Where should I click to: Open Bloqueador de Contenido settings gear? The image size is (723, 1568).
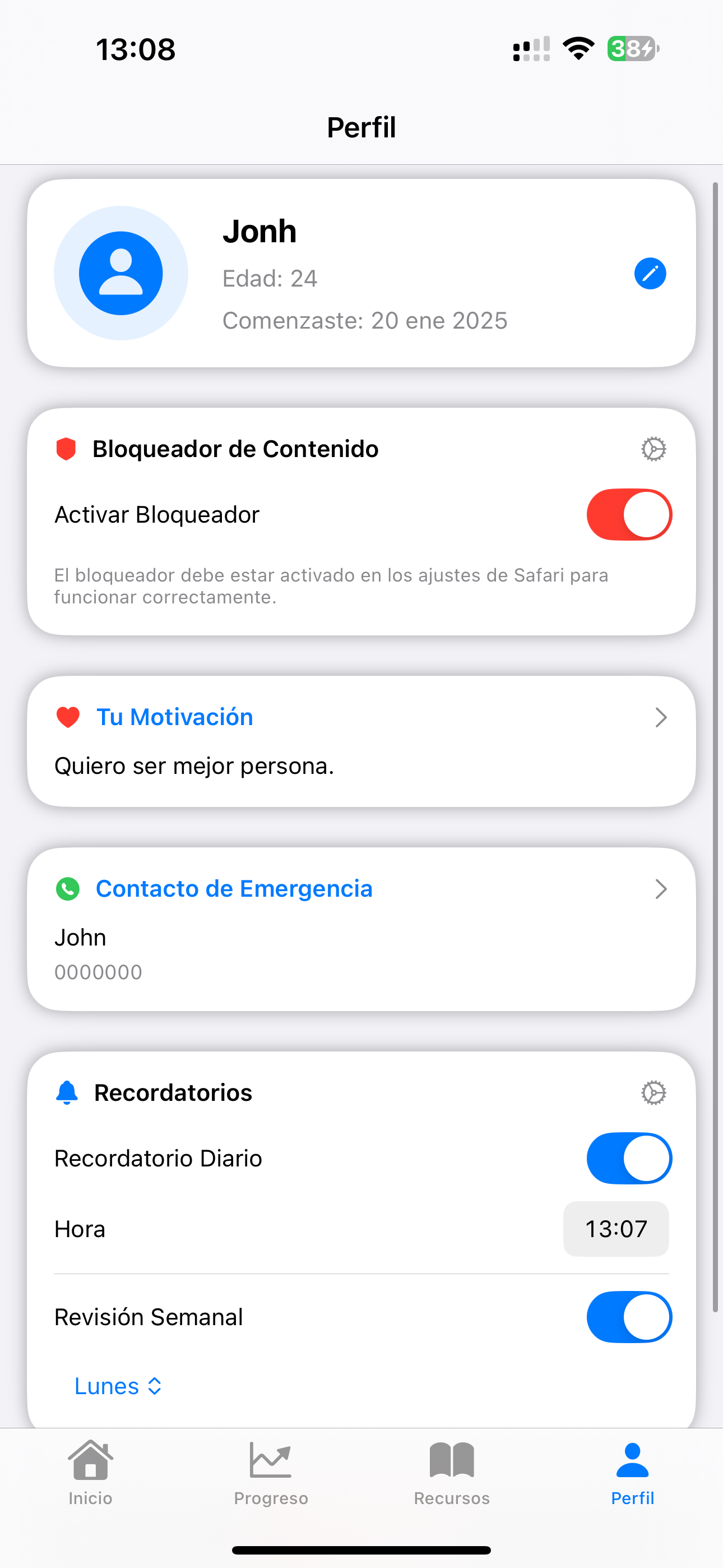point(653,449)
